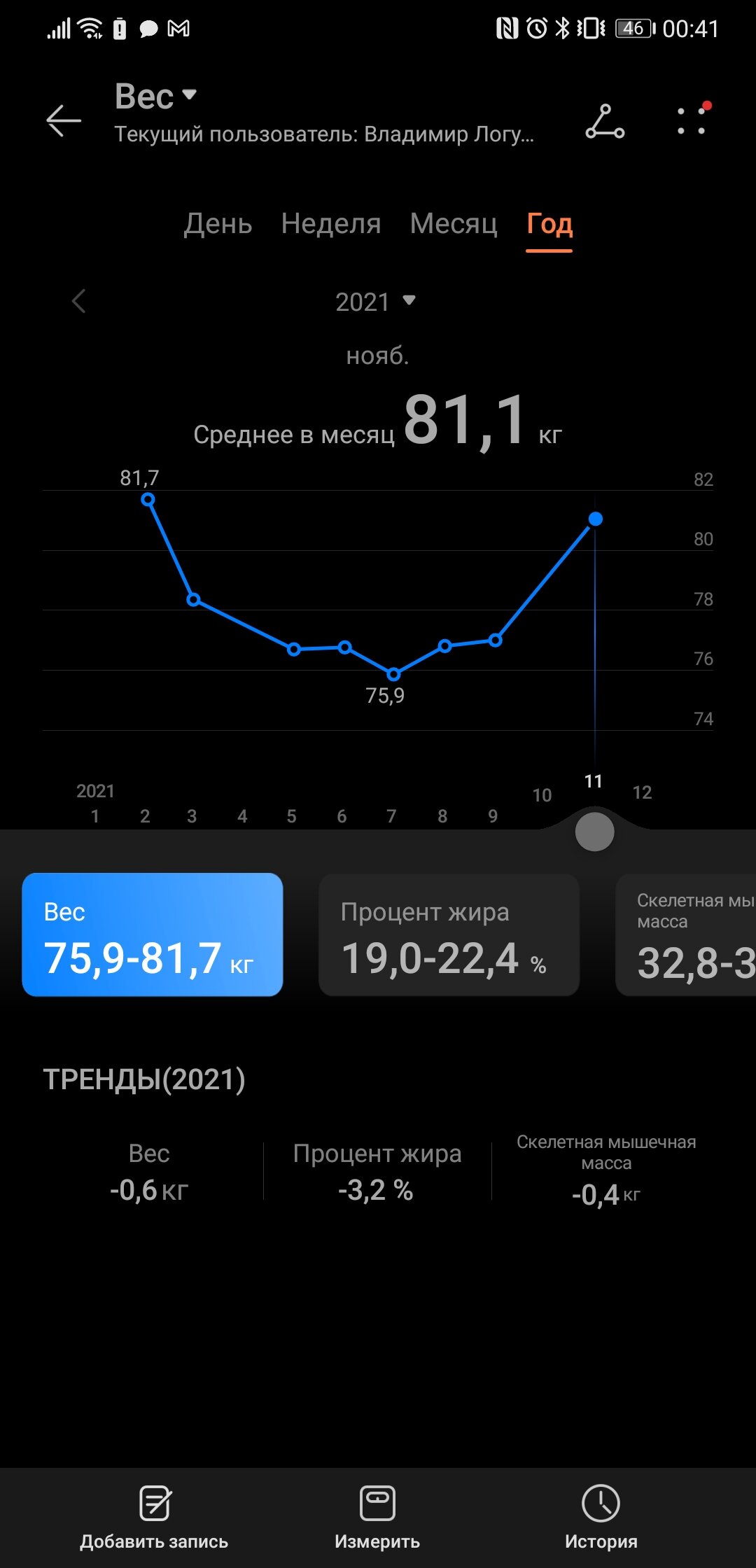Switch to the Месяц tab
The height and width of the screenshot is (1568, 756).
coord(454,224)
